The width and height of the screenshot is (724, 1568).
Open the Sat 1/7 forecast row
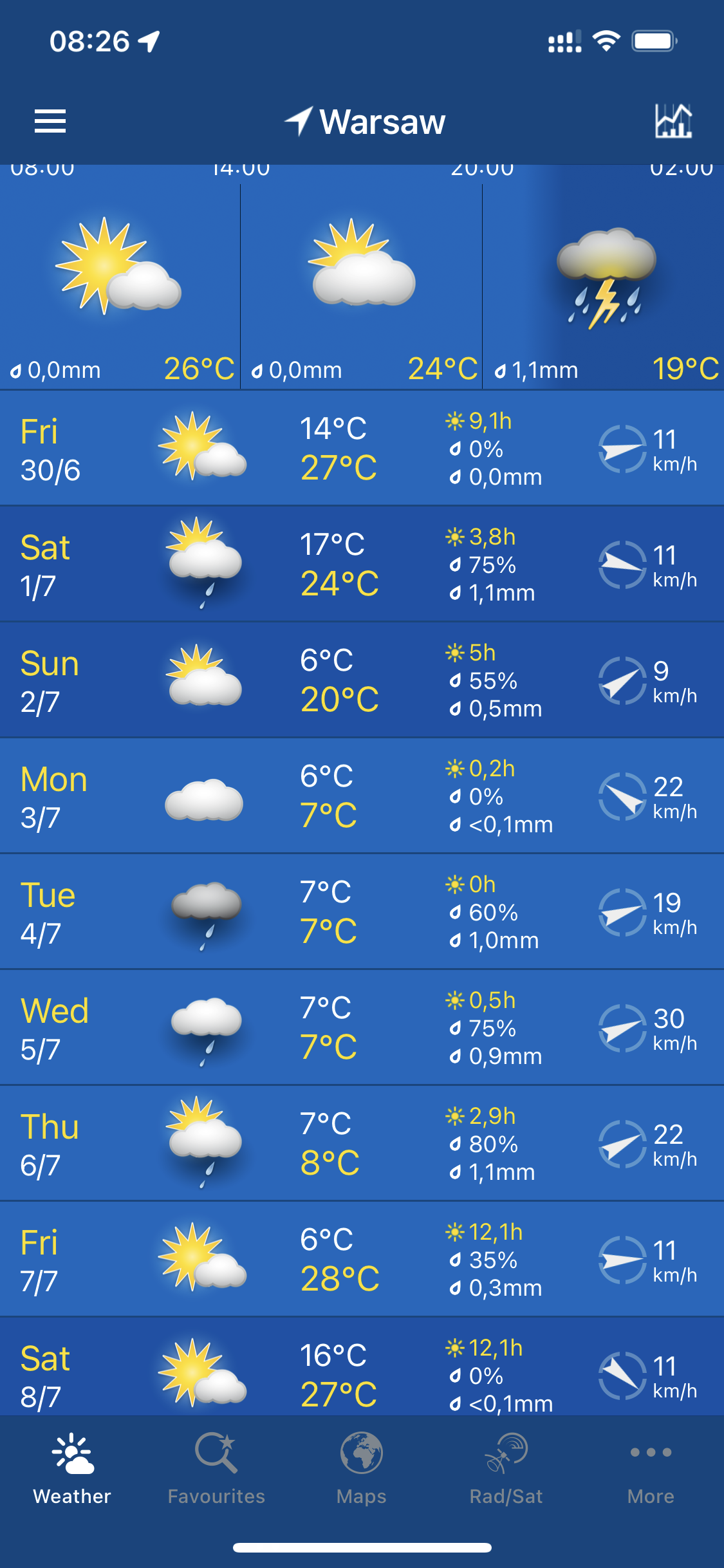[x=362, y=564]
